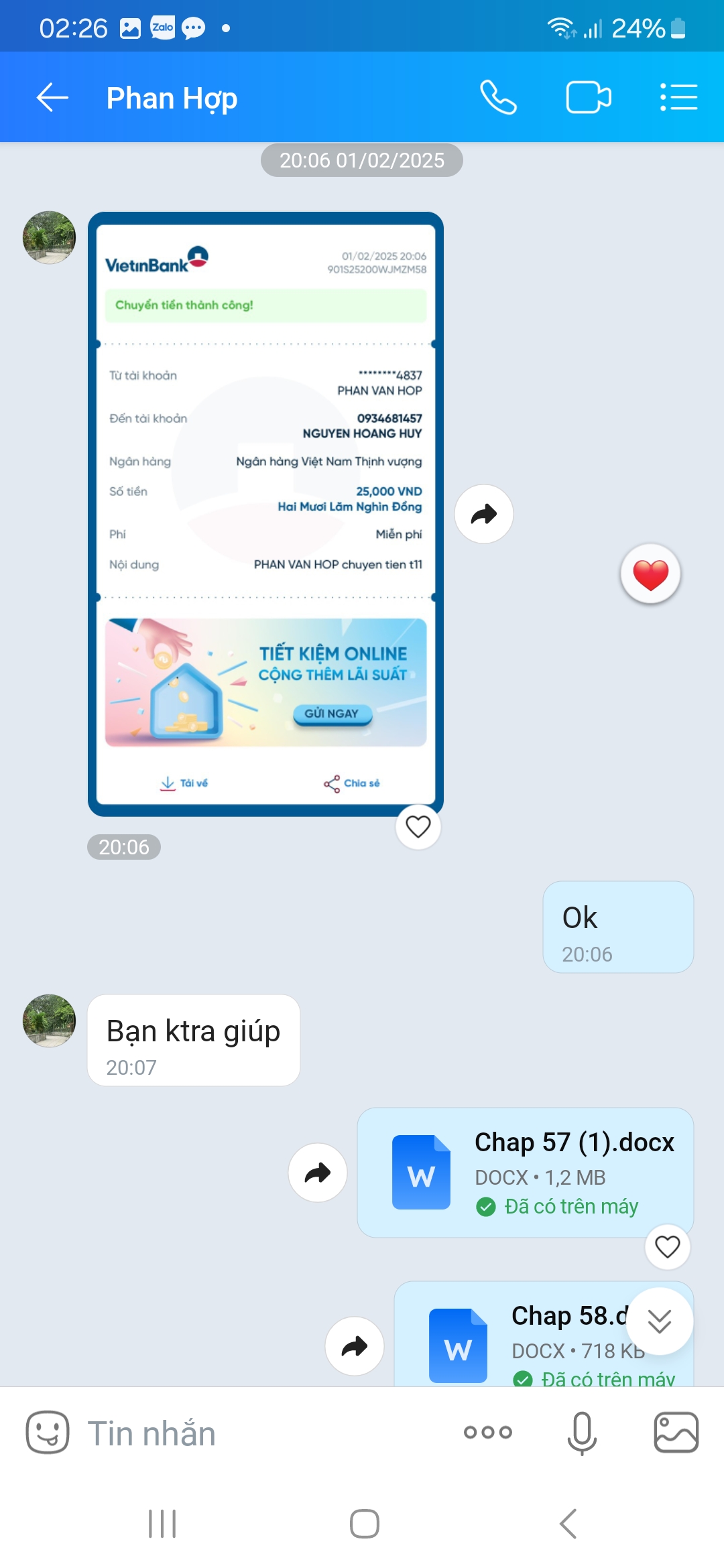Forward the Chap 57 (1).docx file

[x=318, y=1173]
